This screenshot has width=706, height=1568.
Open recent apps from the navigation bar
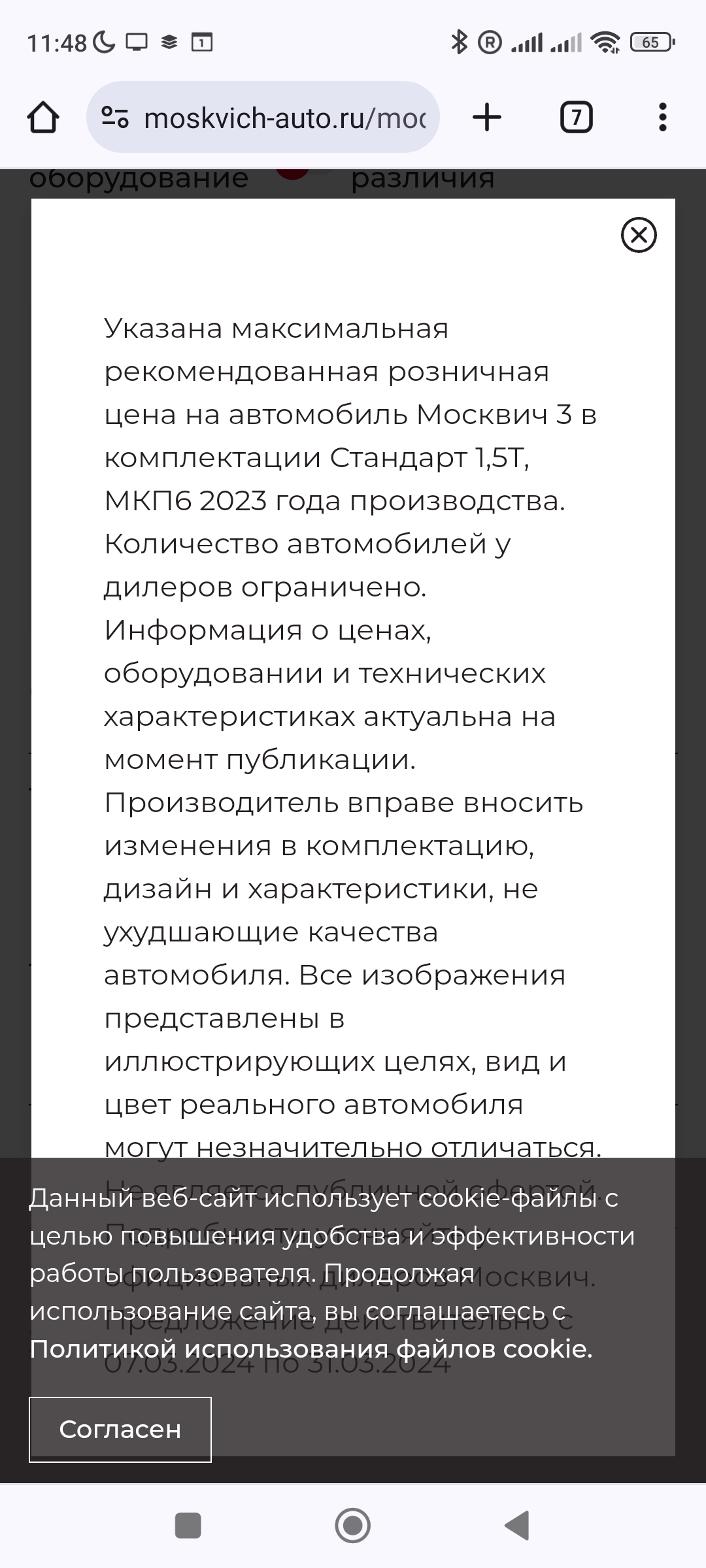pyautogui.click(x=188, y=1526)
